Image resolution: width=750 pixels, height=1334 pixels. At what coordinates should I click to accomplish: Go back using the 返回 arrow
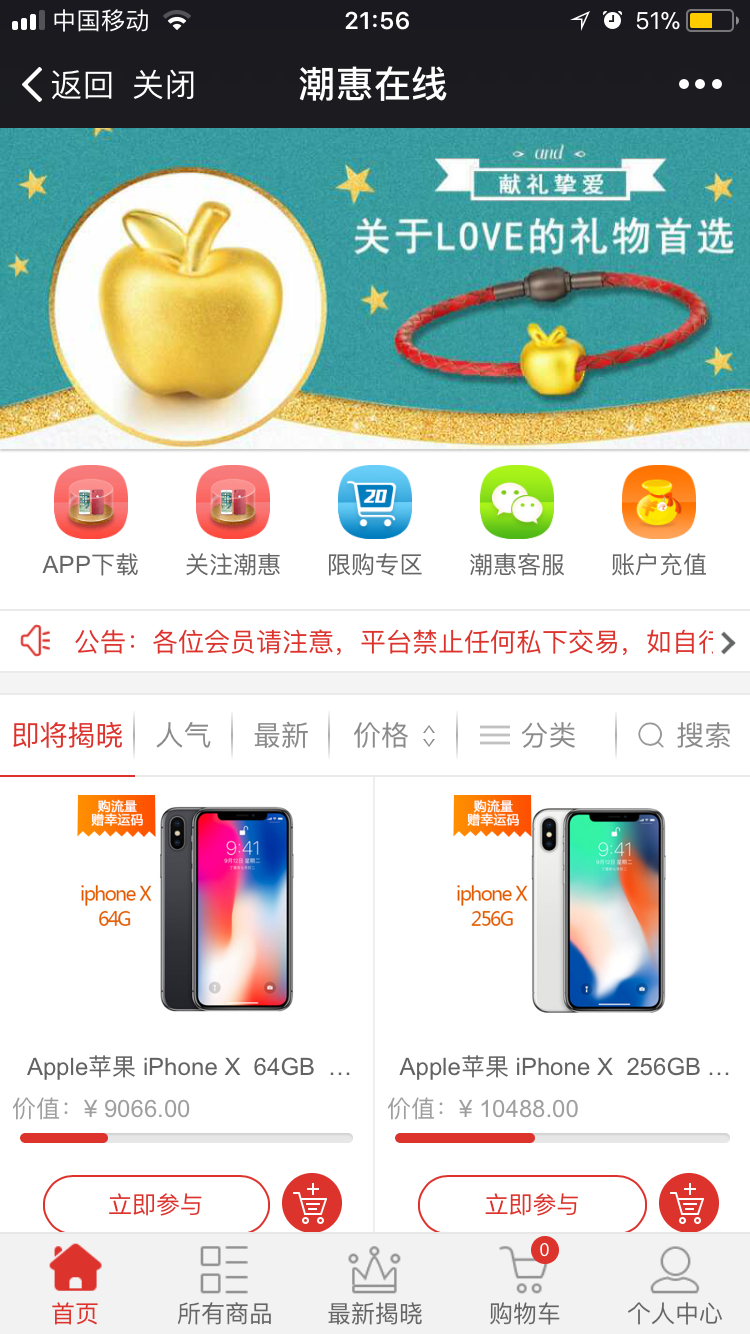tap(66, 85)
